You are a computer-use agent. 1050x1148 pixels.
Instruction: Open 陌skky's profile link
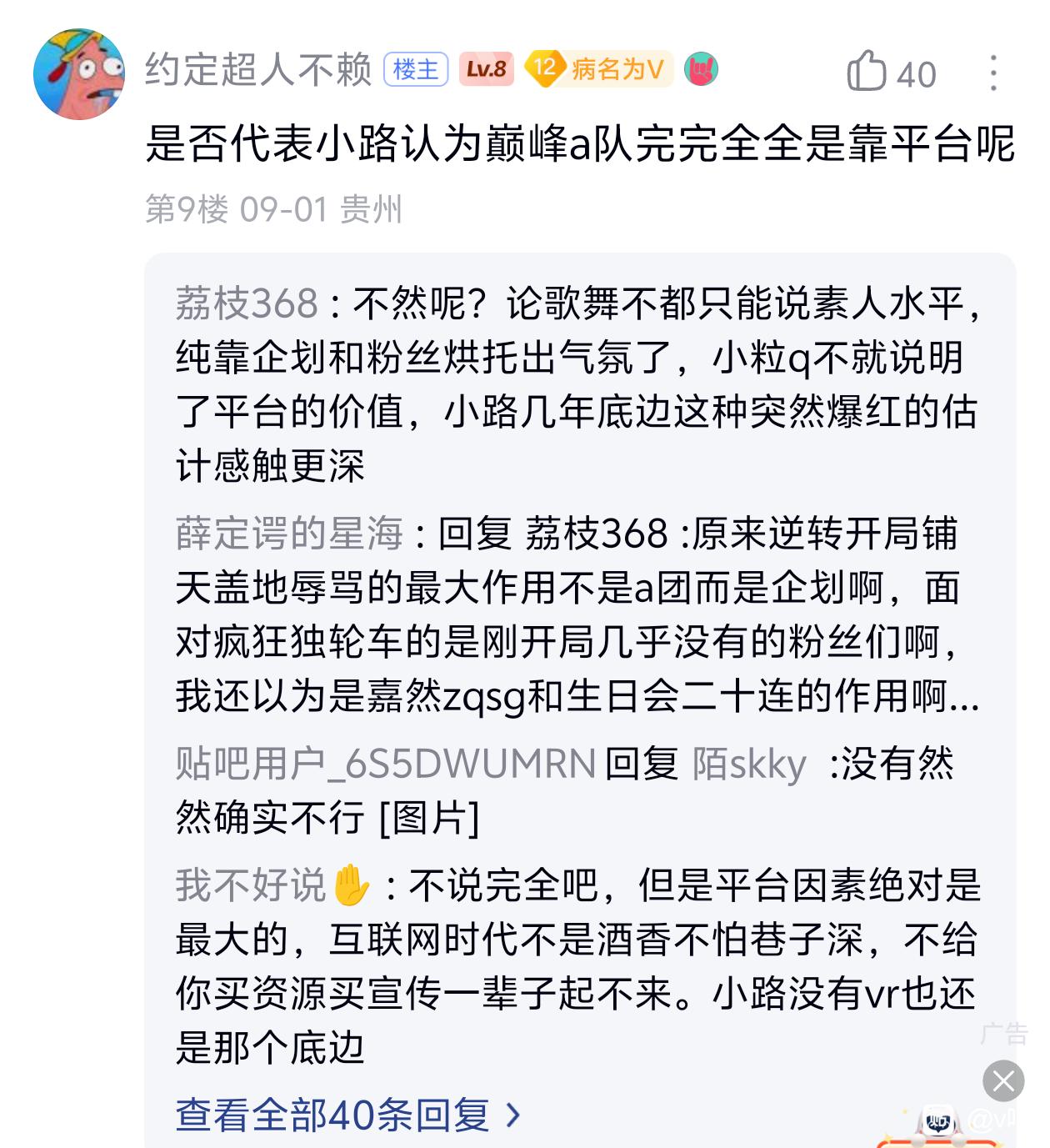749,764
